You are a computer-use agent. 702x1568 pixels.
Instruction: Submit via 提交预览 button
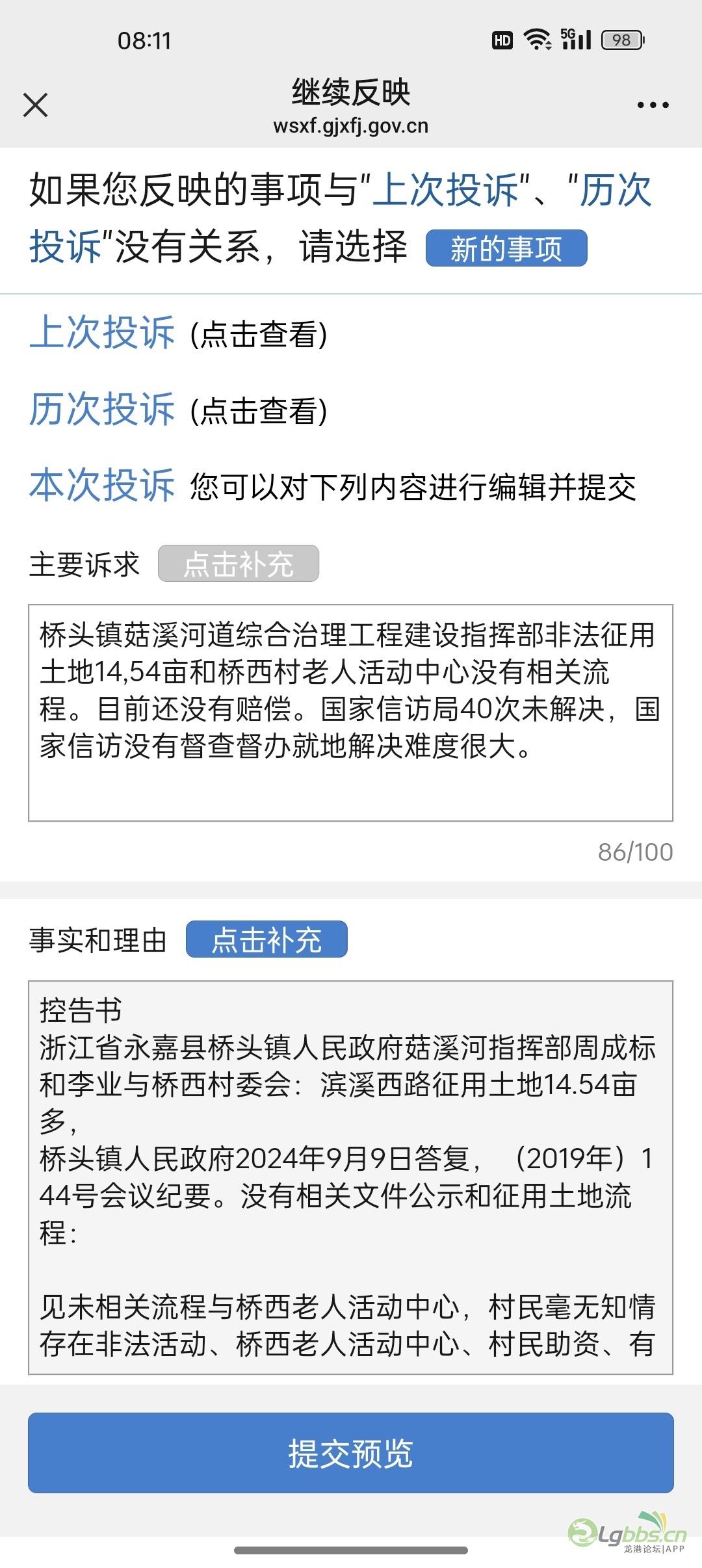click(350, 1453)
